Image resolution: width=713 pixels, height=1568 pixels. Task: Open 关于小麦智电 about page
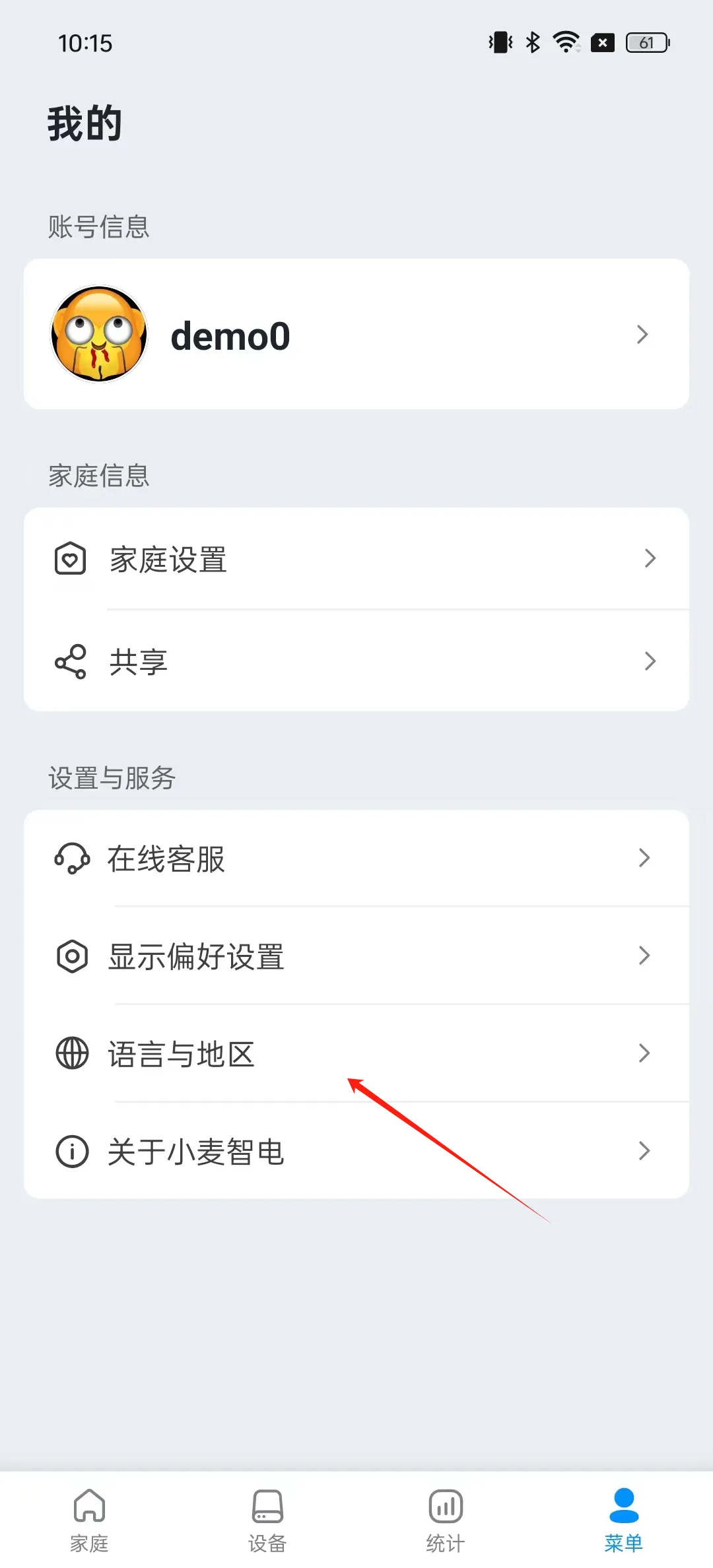pyautogui.click(x=356, y=1151)
